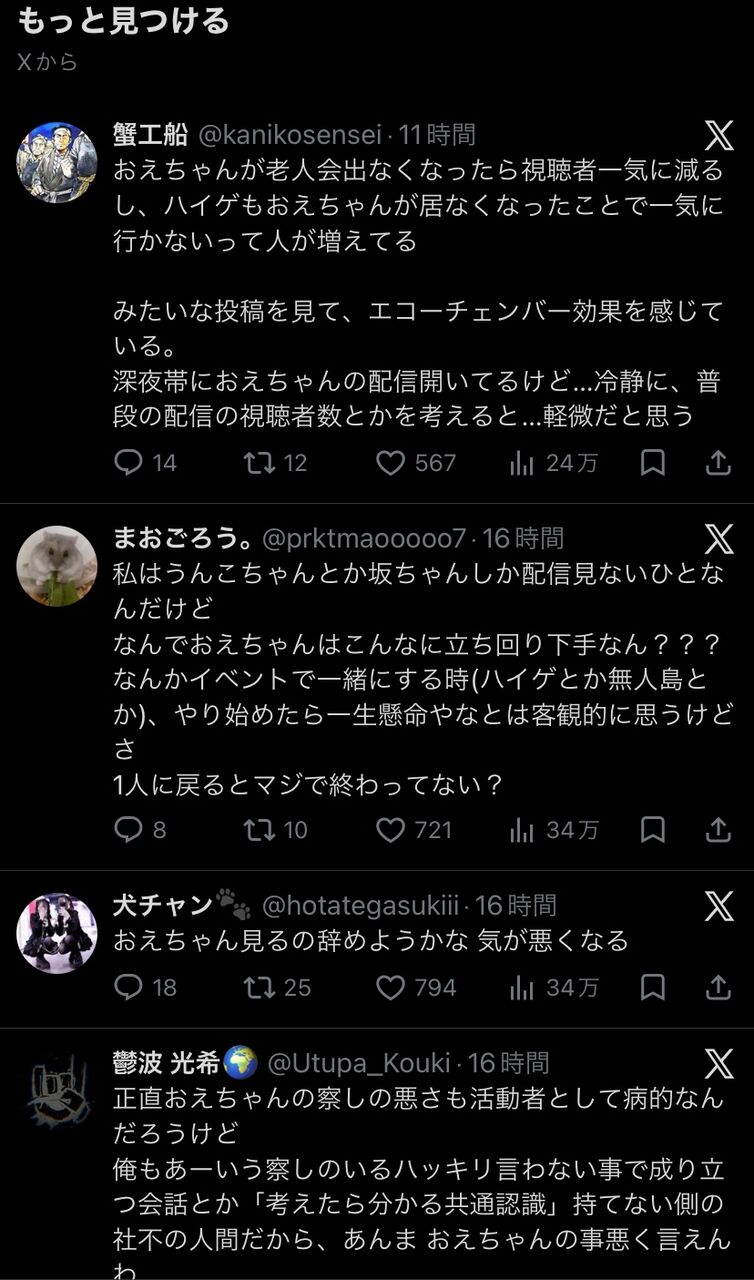Open 蟹工船's profile avatar

(57, 162)
